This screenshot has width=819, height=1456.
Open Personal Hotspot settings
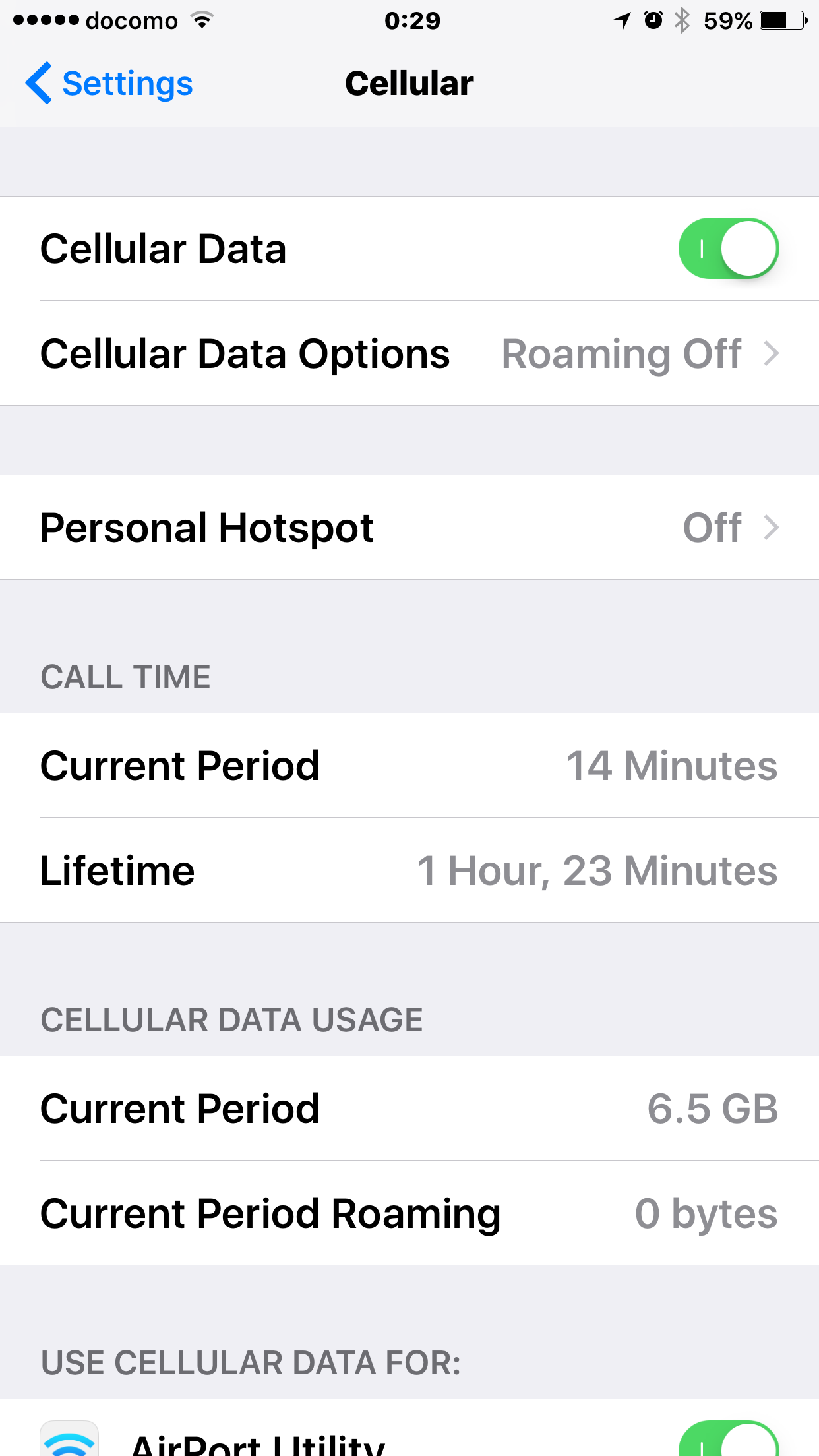[409, 528]
